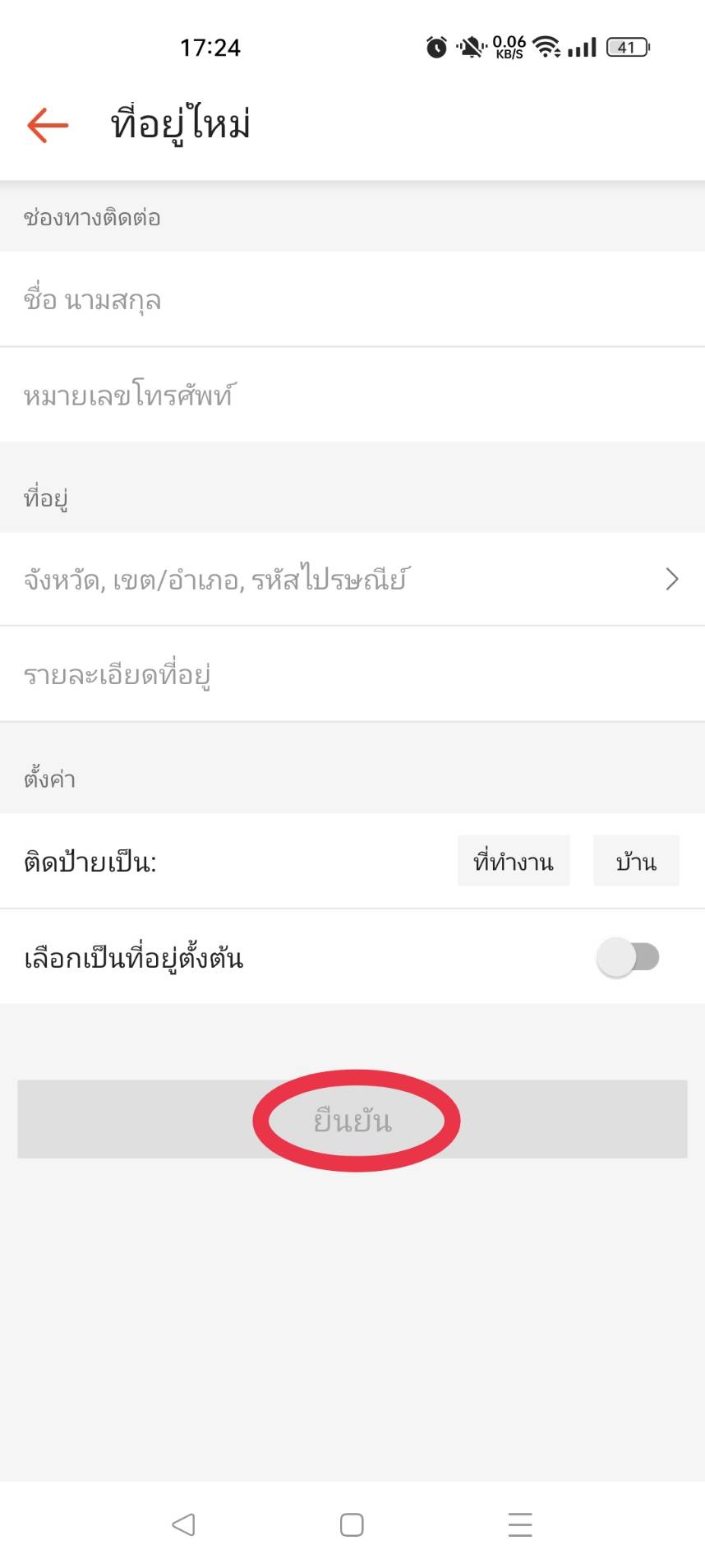Screen dimensions: 705x1568
Task: Tap the รายละเอียดที่อยู่ address detail field
Action: [352, 675]
